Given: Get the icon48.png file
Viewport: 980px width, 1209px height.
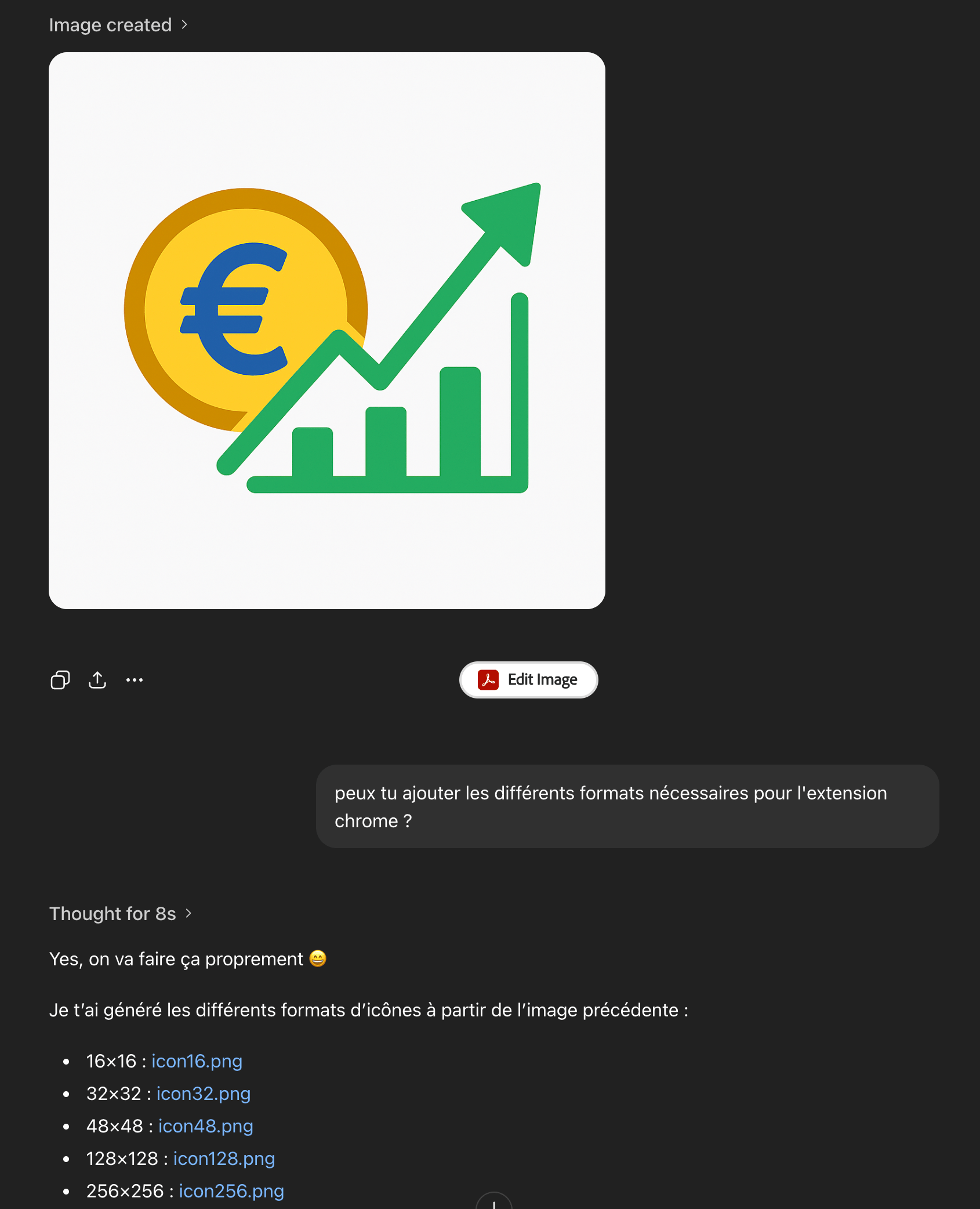Looking at the screenshot, I should click(x=206, y=1126).
